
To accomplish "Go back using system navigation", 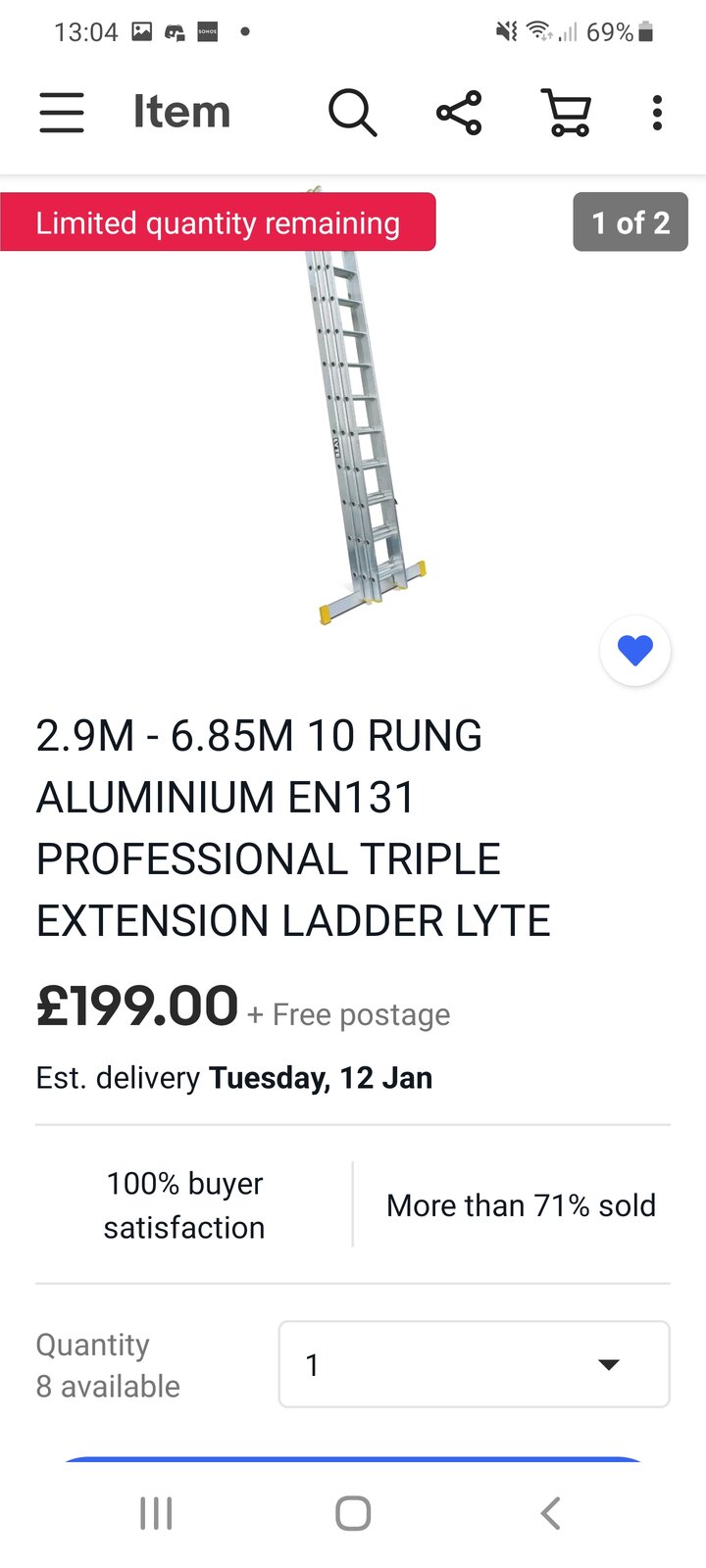I will (x=550, y=1513).
